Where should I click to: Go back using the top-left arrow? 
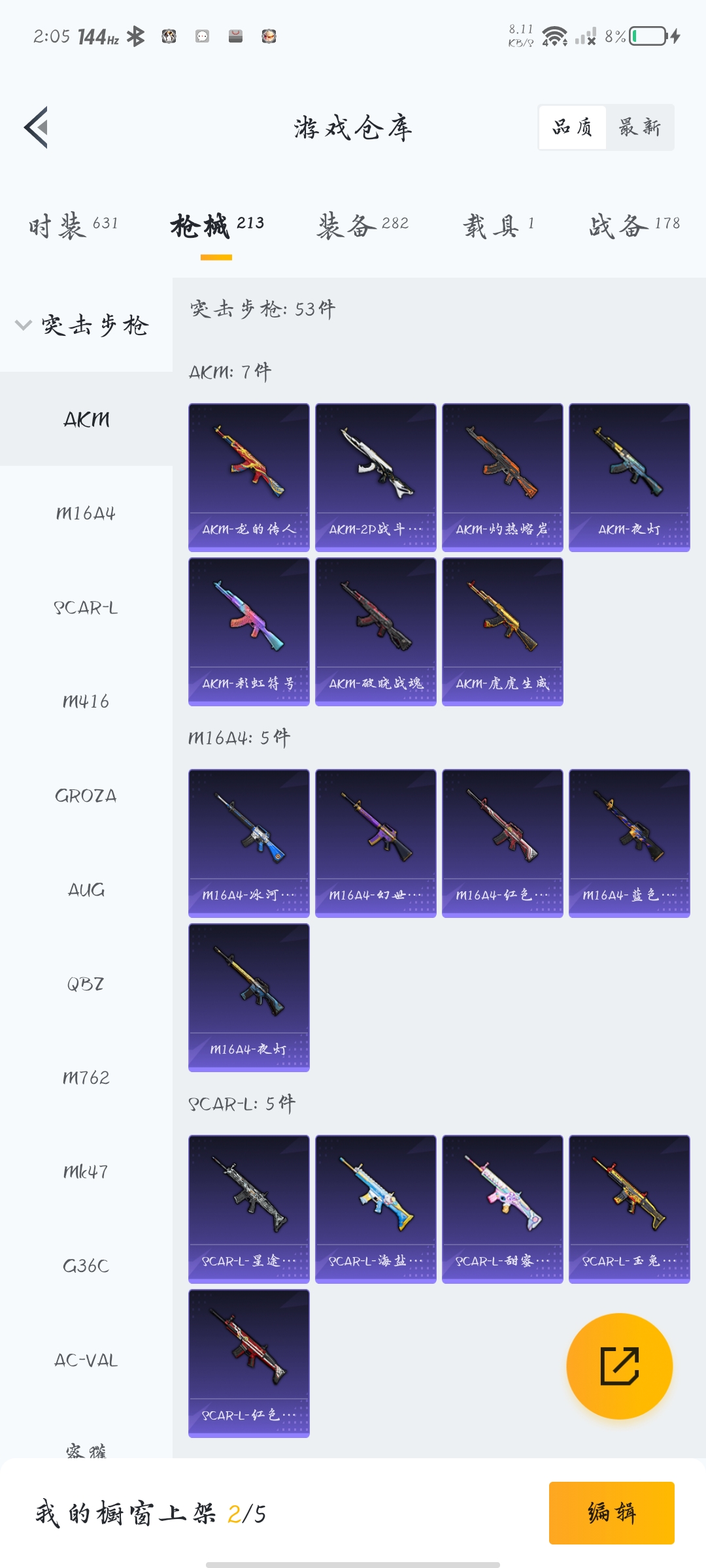pos(37,127)
